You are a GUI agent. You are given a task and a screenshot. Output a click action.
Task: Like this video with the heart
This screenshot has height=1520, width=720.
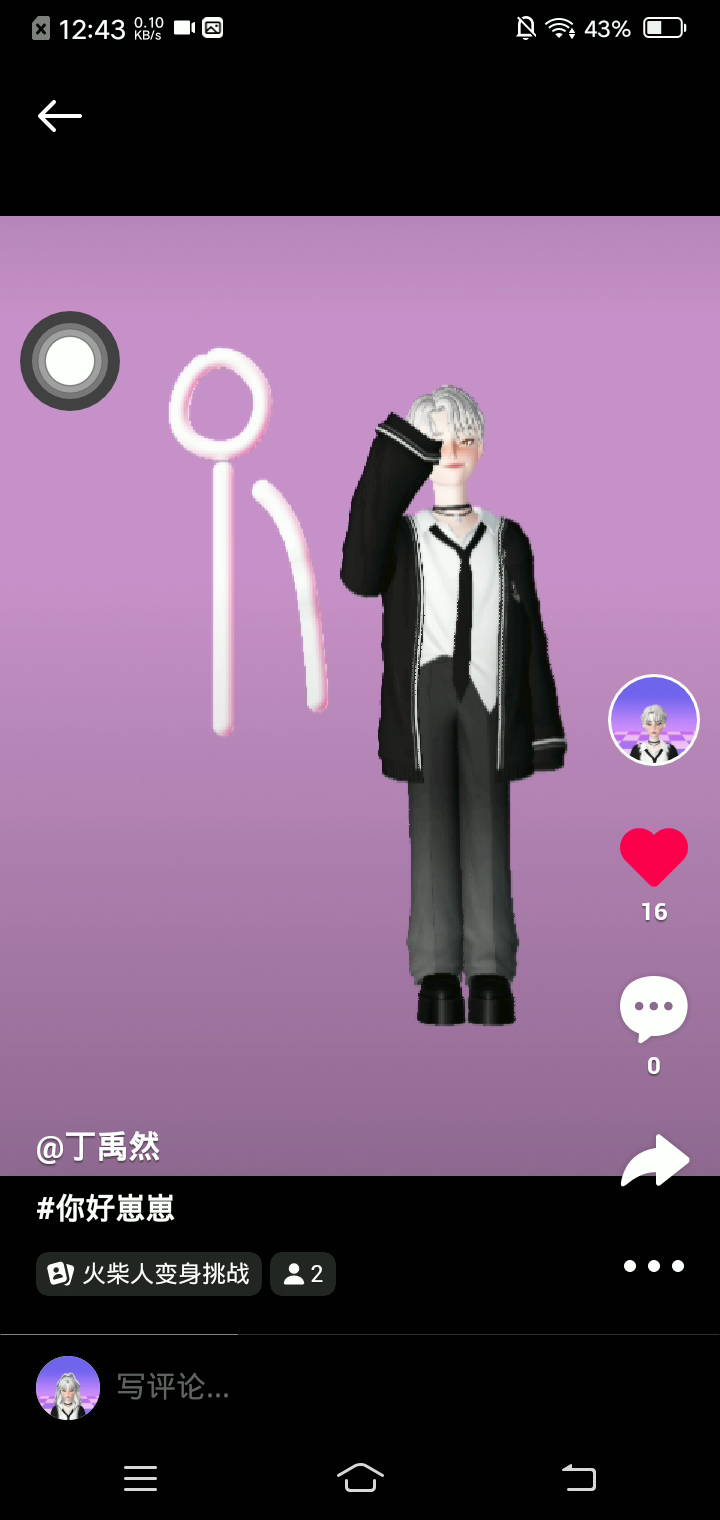click(x=654, y=857)
